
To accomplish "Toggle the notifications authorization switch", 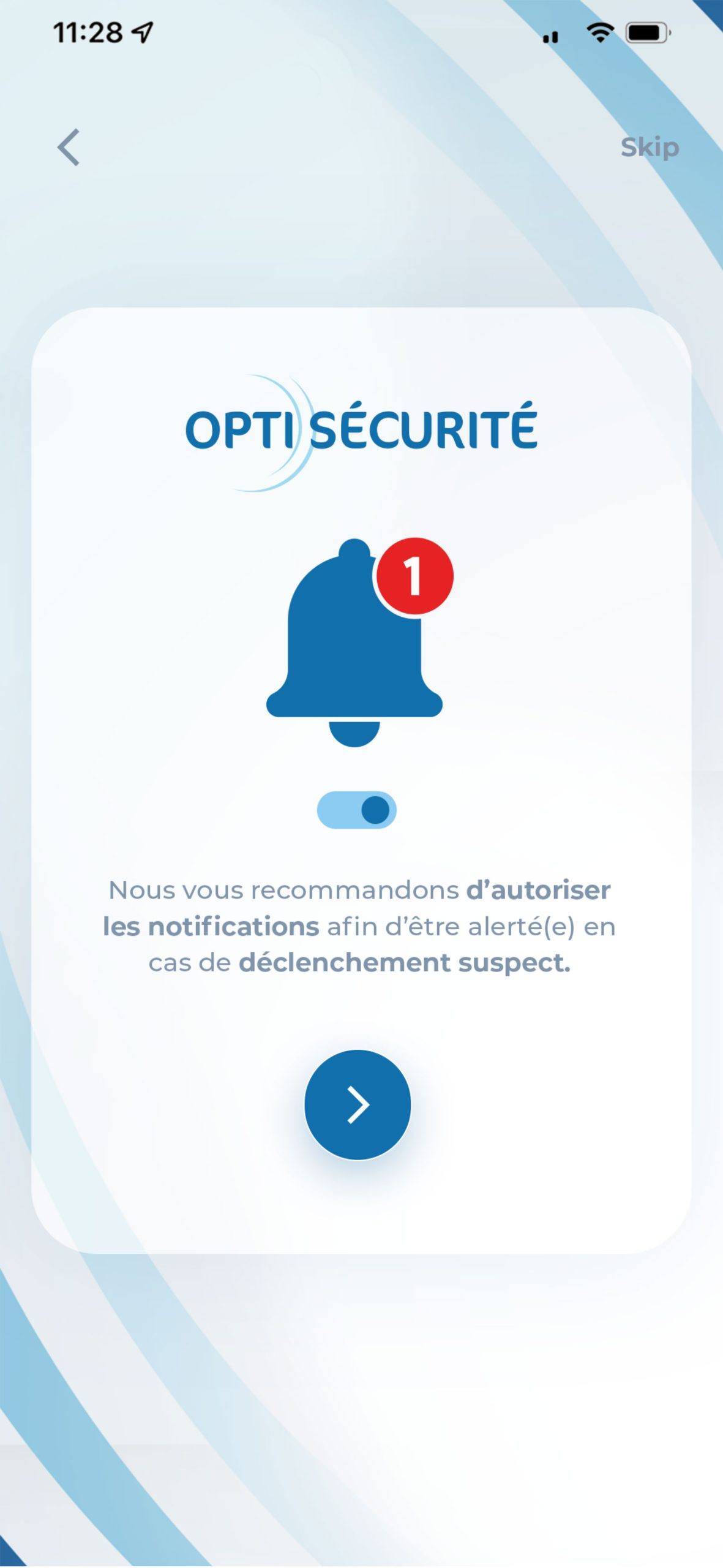I will click(x=357, y=810).
